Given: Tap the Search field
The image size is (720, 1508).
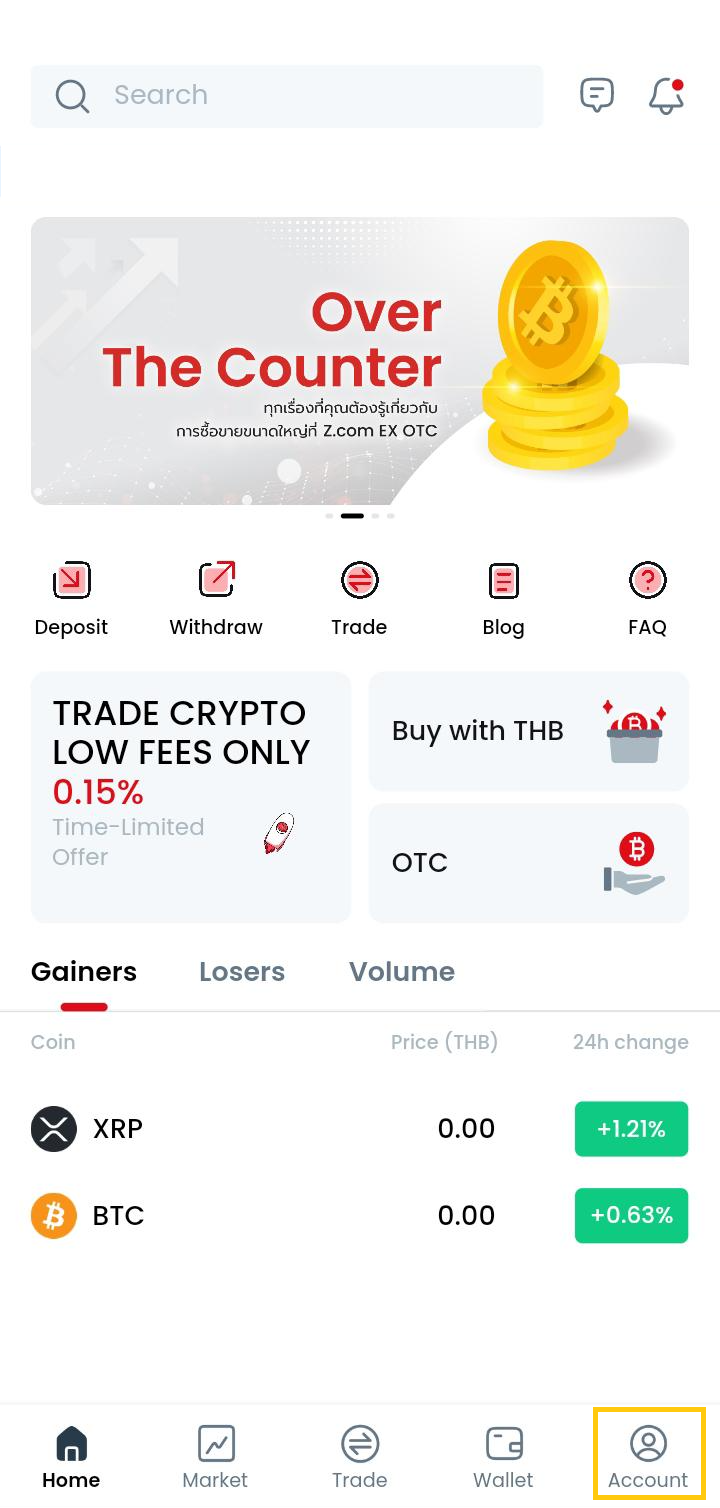Looking at the screenshot, I should [287, 96].
